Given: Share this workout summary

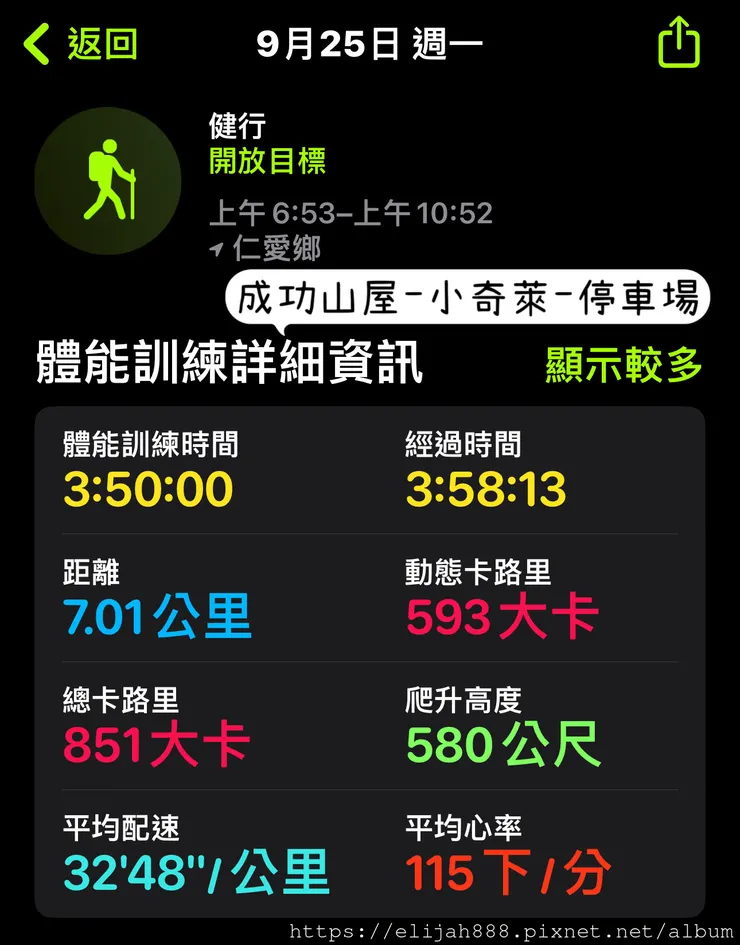Looking at the screenshot, I should pyautogui.click(x=679, y=44).
